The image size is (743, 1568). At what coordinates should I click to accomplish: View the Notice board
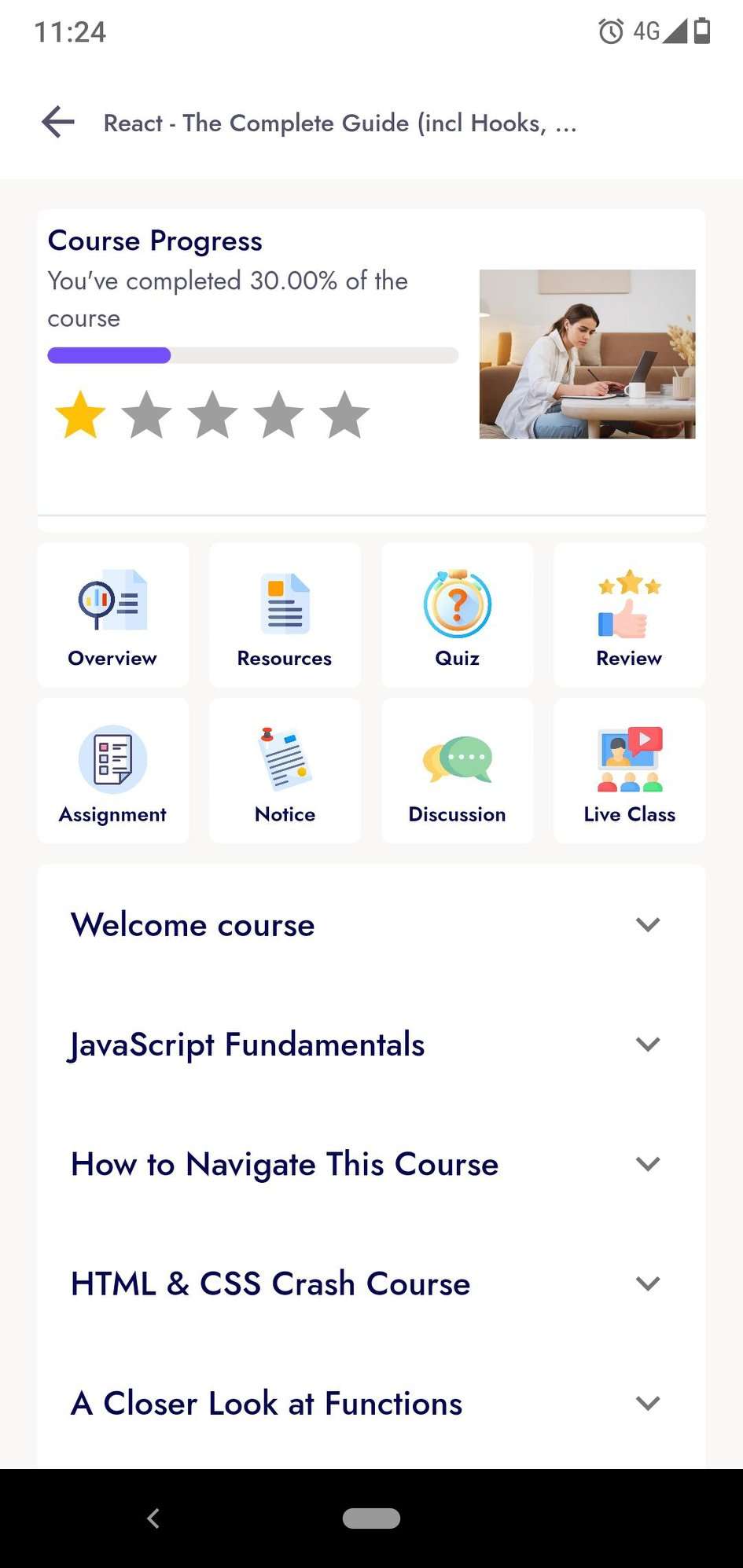[x=285, y=771]
